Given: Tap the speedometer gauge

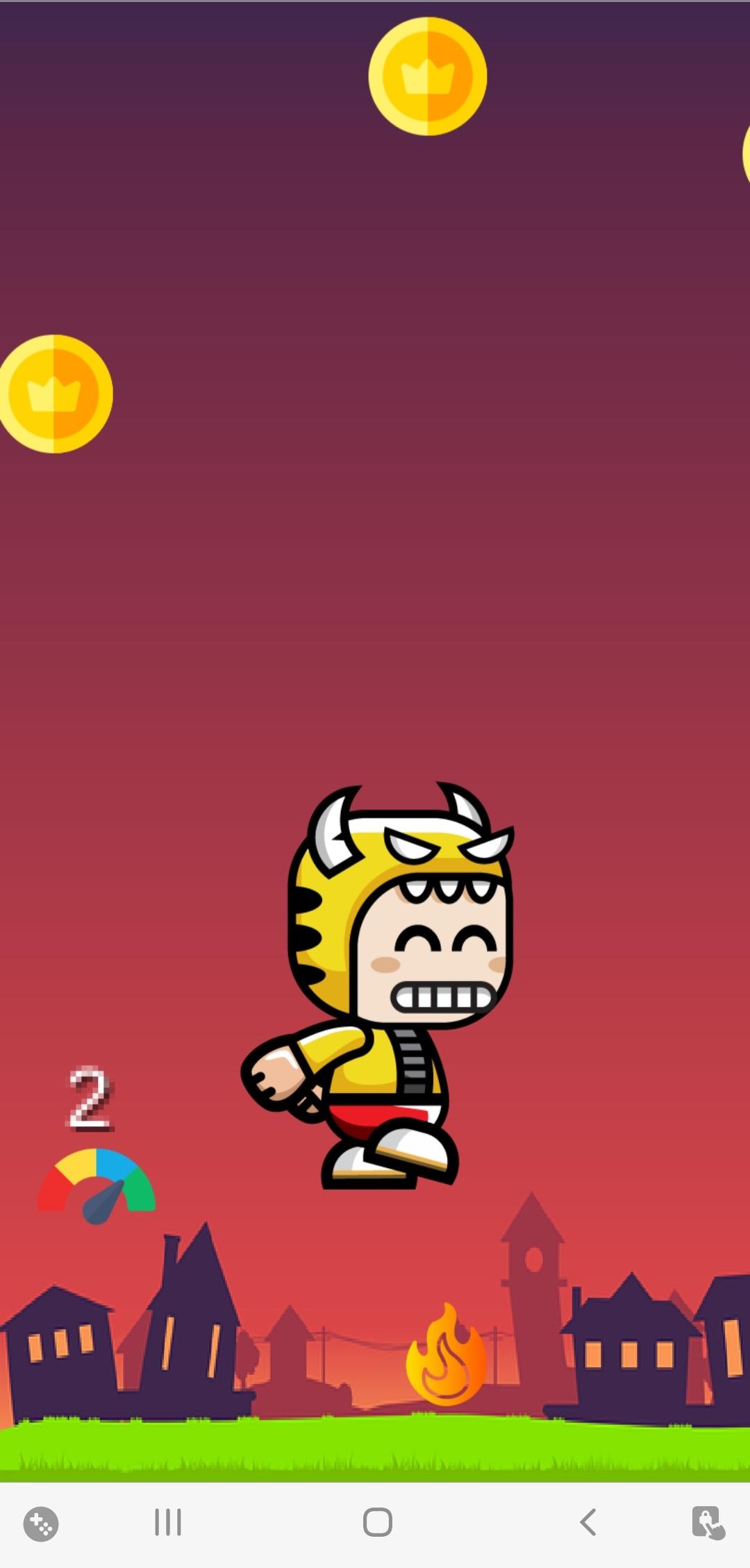Looking at the screenshot, I should tap(97, 1185).
